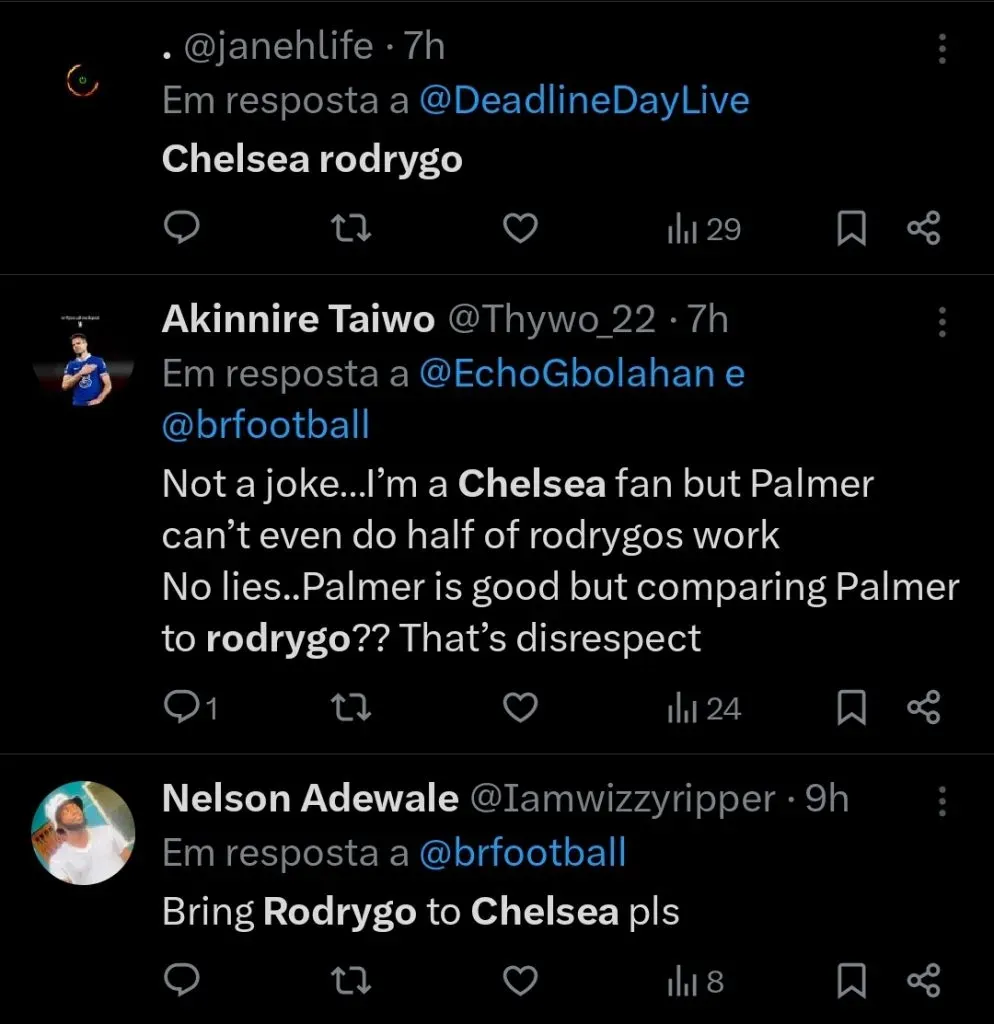Bookmark Akinnire Taiwo's tweet
994x1024 pixels.
[x=850, y=708]
